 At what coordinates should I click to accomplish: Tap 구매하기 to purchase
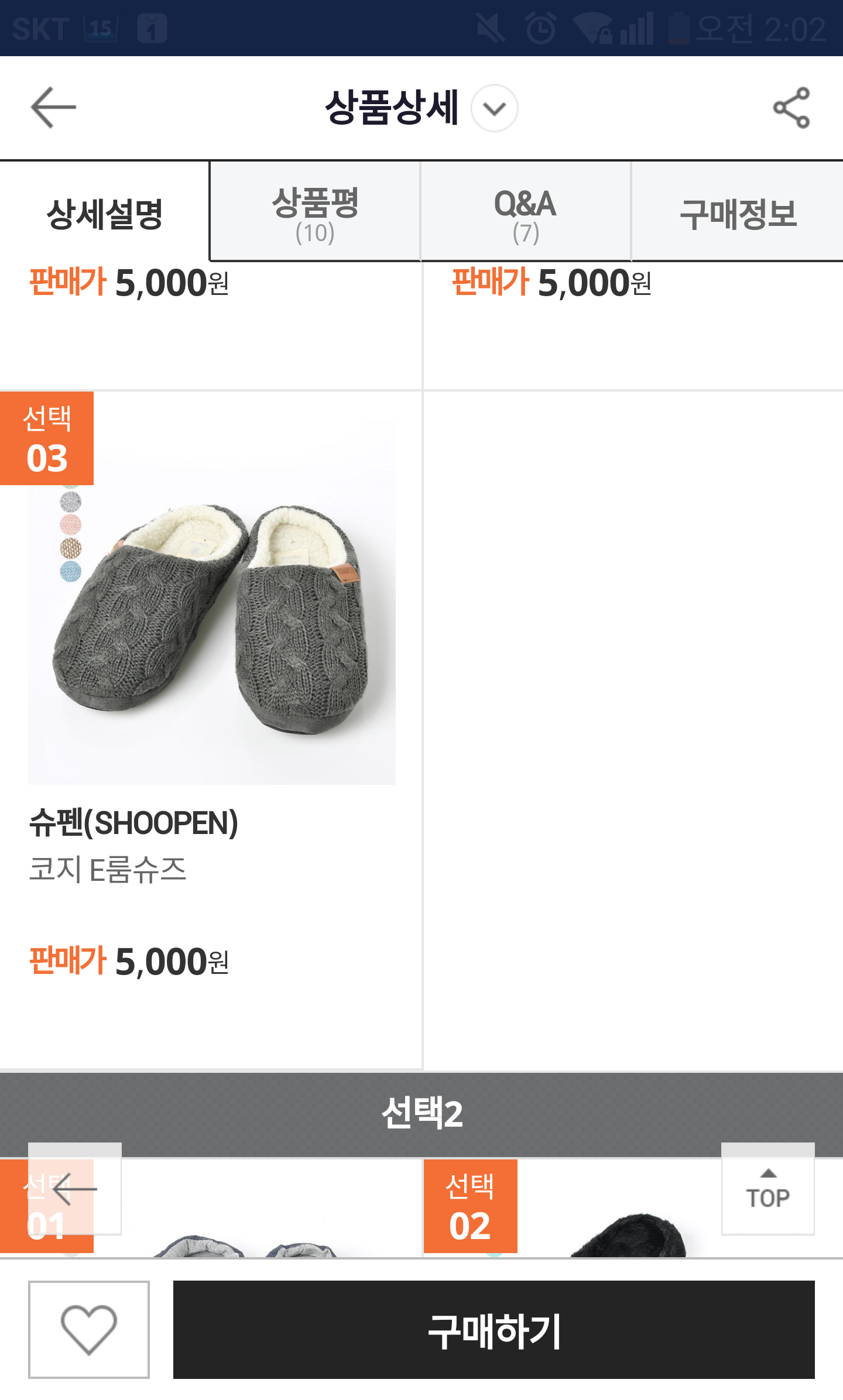pos(494,1329)
